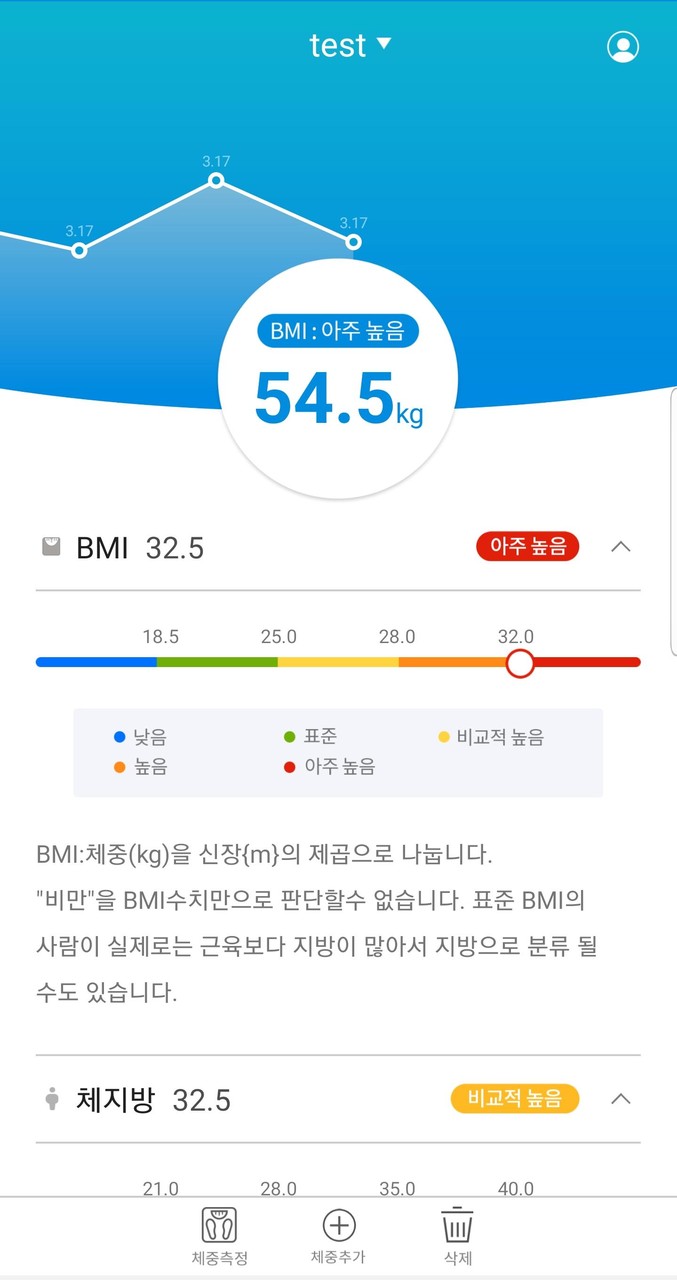Select the rightmost 3.17 graph point
Viewport: 677px width, 1280px height.
tap(353, 242)
